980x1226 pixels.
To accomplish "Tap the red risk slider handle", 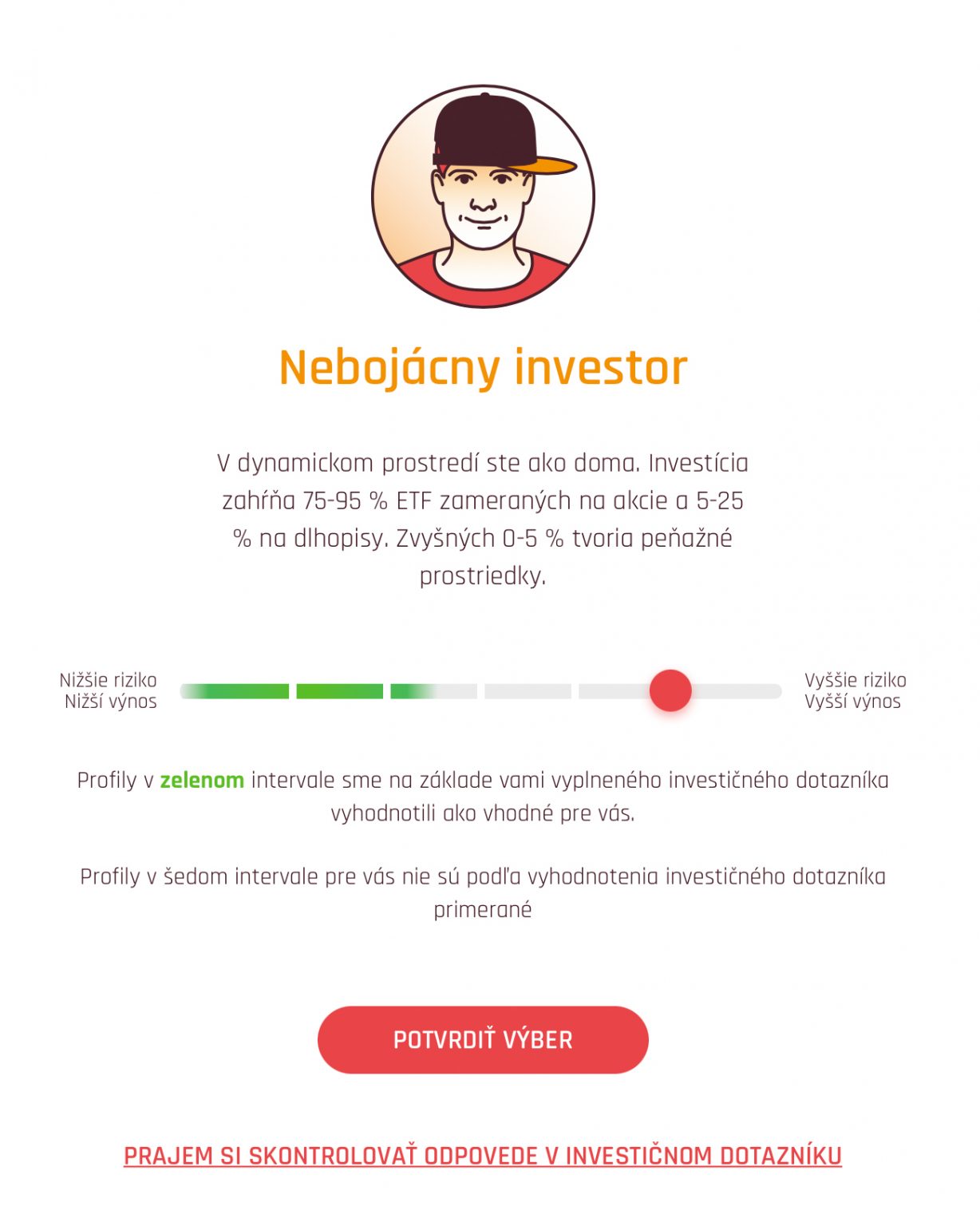I will (x=670, y=690).
